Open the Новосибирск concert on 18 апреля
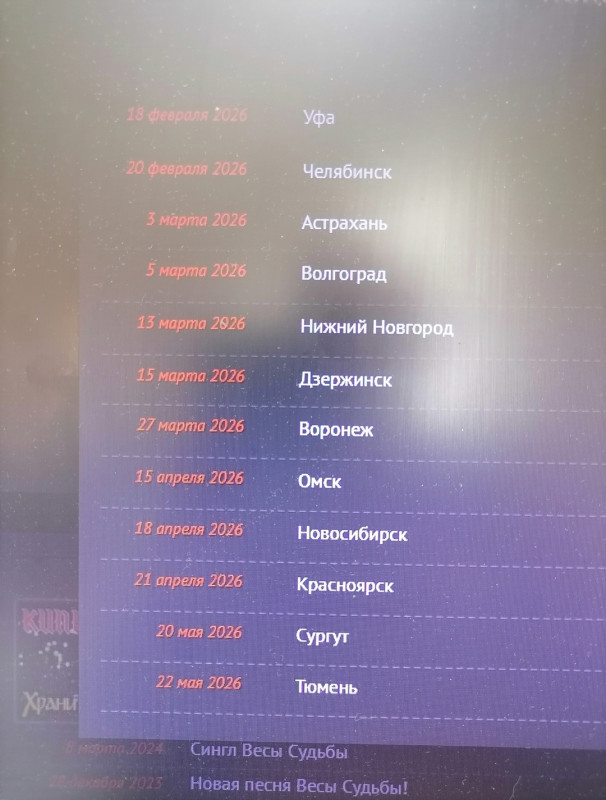The height and width of the screenshot is (800, 606). pos(352,534)
